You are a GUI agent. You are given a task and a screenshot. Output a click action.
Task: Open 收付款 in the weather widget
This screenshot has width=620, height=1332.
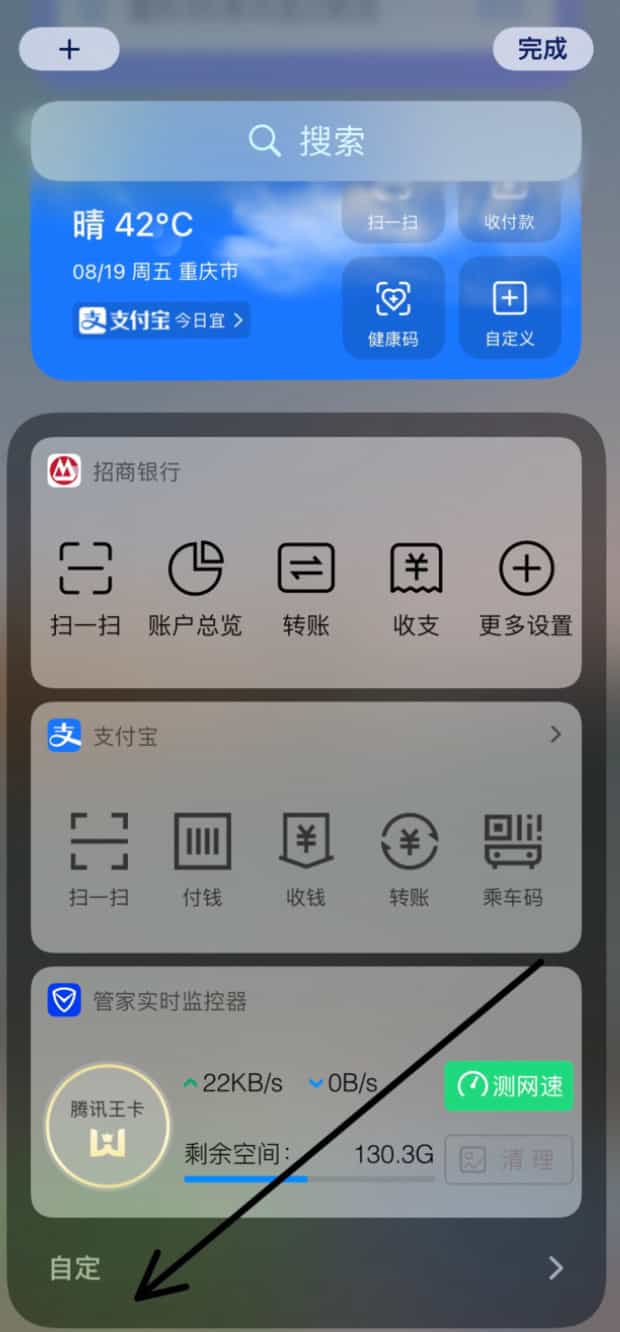pyautogui.click(x=509, y=214)
